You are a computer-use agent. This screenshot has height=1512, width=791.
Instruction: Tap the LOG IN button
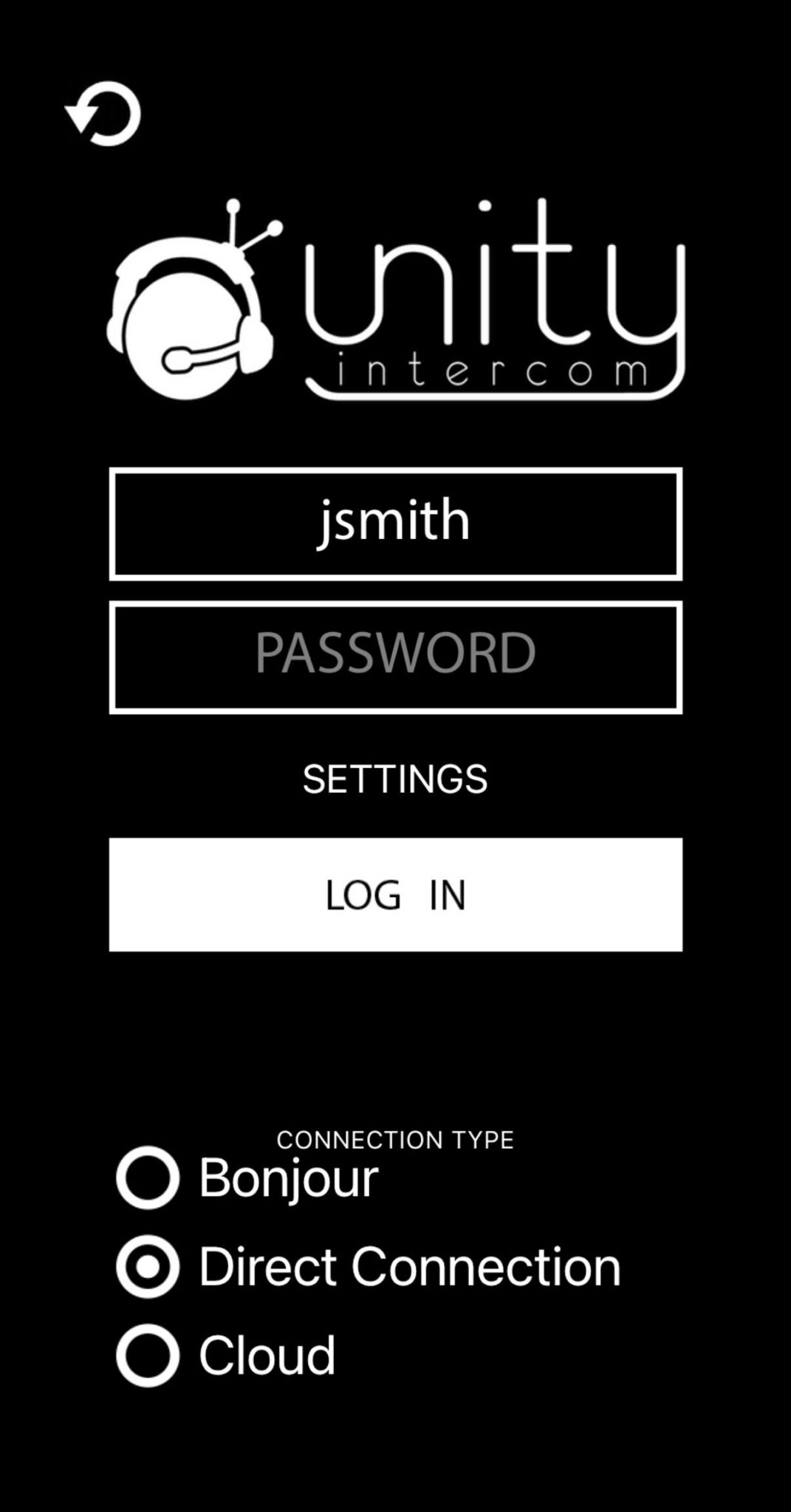[x=395, y=894]
